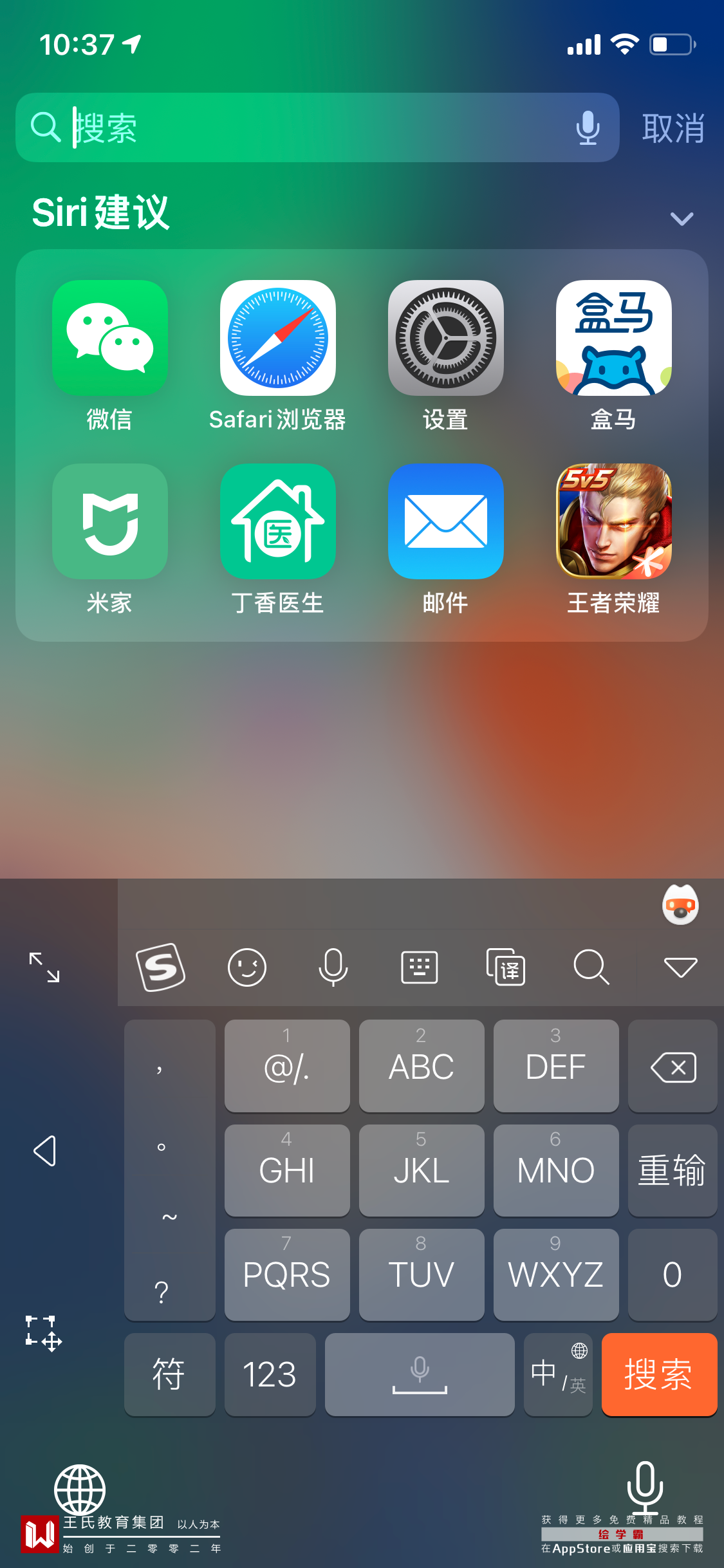Open 丁香医生 app
This screenshot has height=1568, width=724.
coord(278,521)
